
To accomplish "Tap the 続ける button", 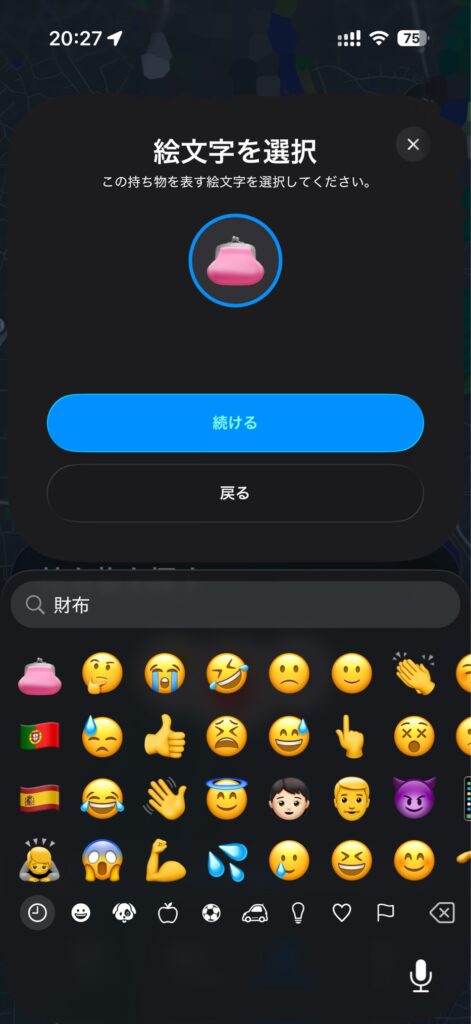I will click(x=235, y=423).
